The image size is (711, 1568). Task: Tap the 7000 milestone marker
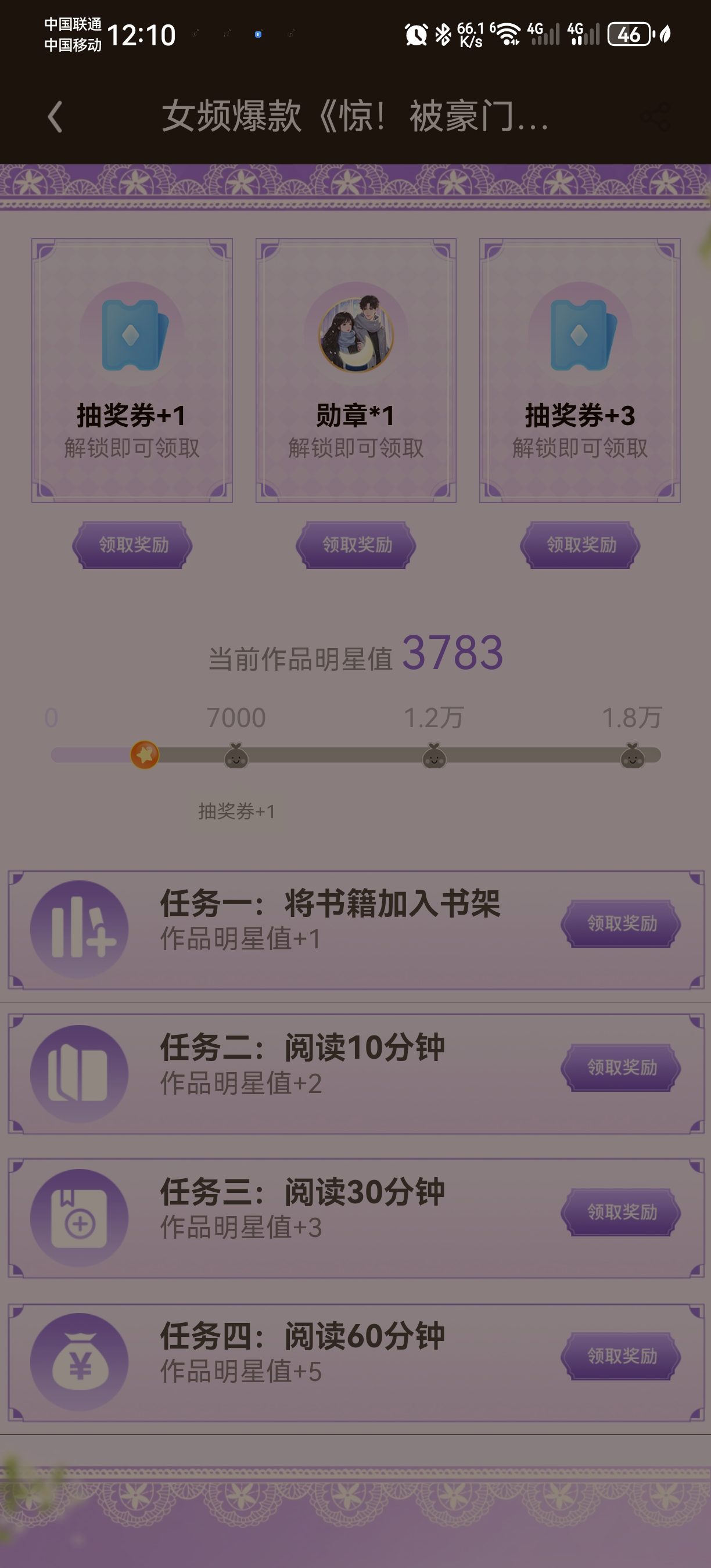236,756
